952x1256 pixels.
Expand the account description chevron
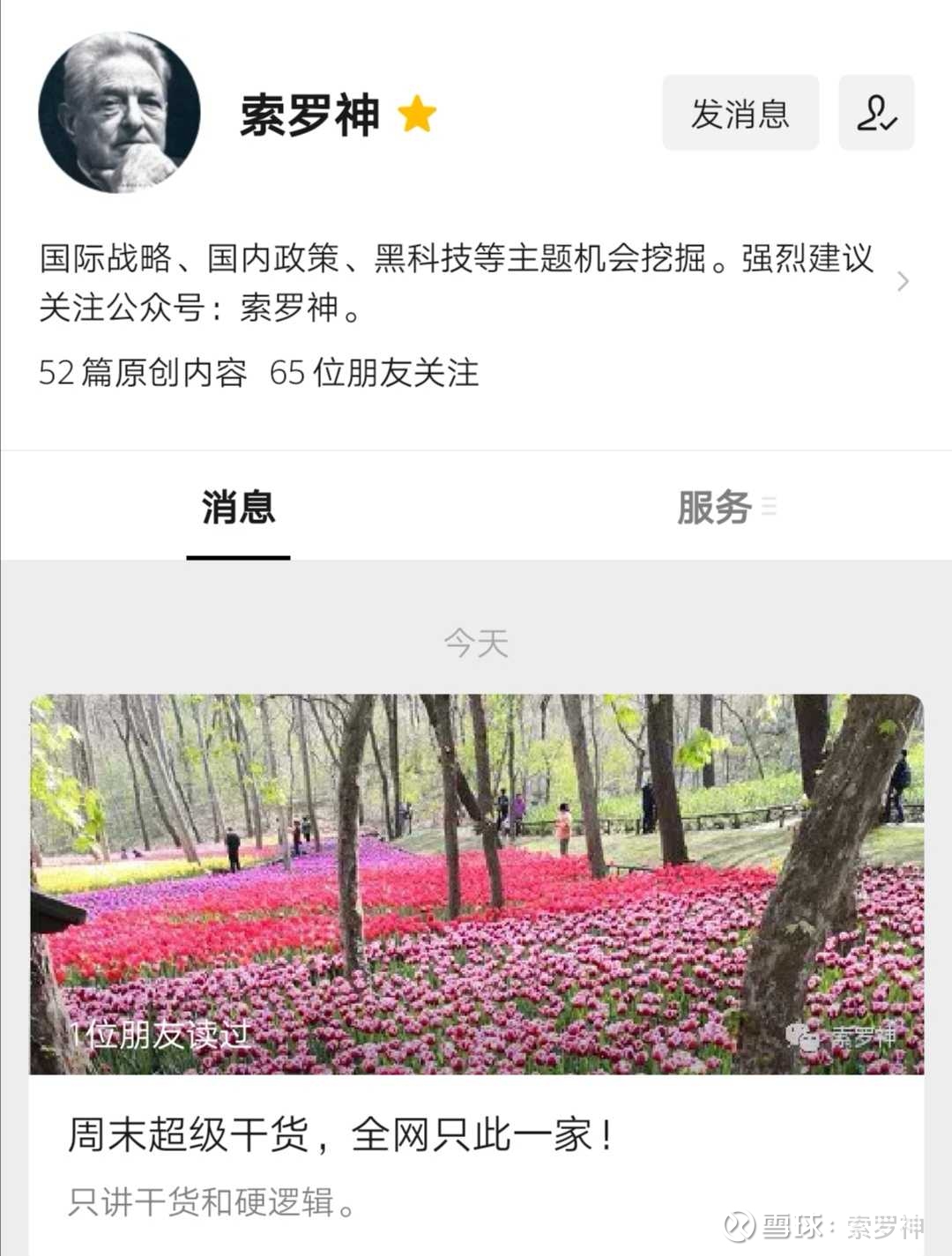902,282
